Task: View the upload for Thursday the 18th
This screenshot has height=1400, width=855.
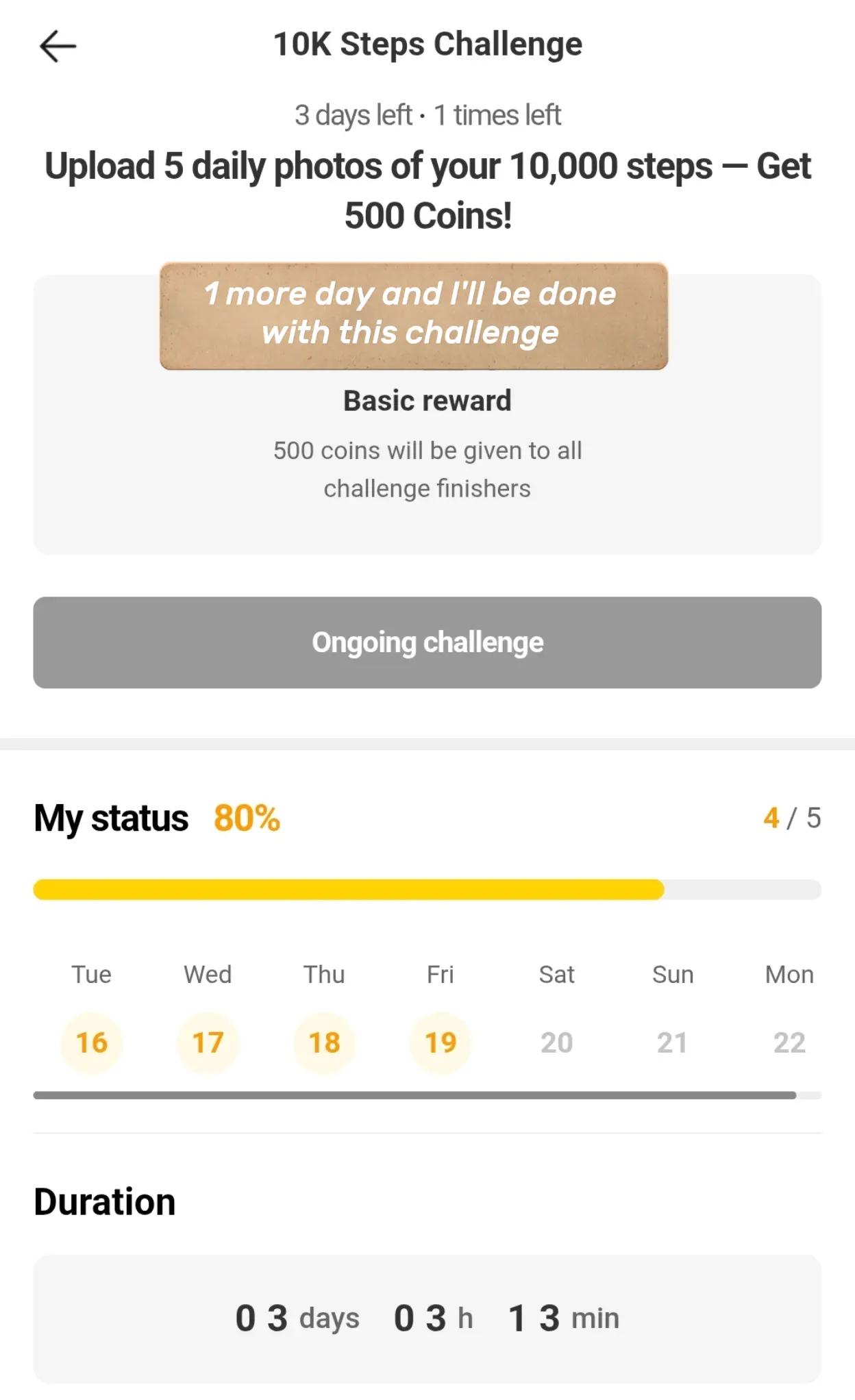Action: click(324, 1042)
